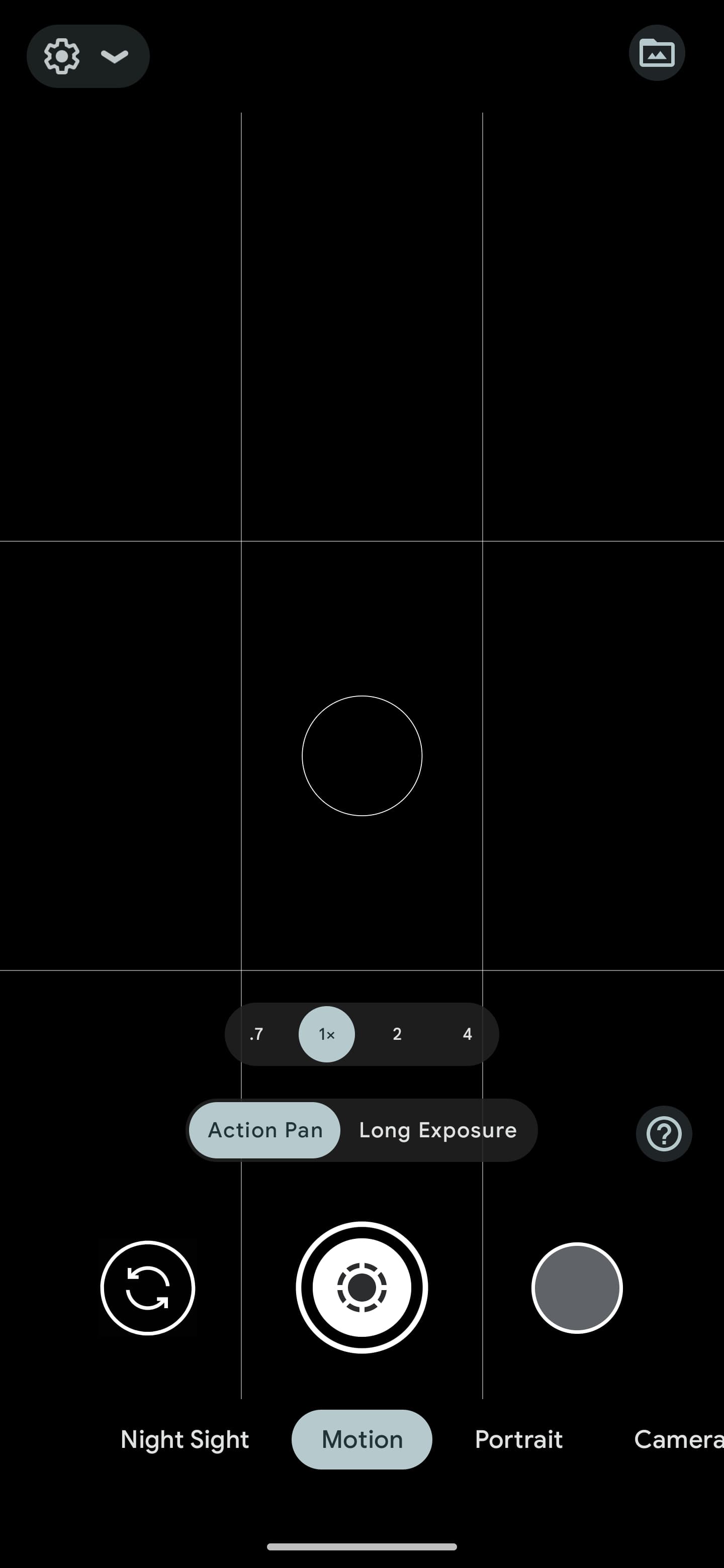Set zoom to 2x
724x1568 pixels.
[397, 1034]
